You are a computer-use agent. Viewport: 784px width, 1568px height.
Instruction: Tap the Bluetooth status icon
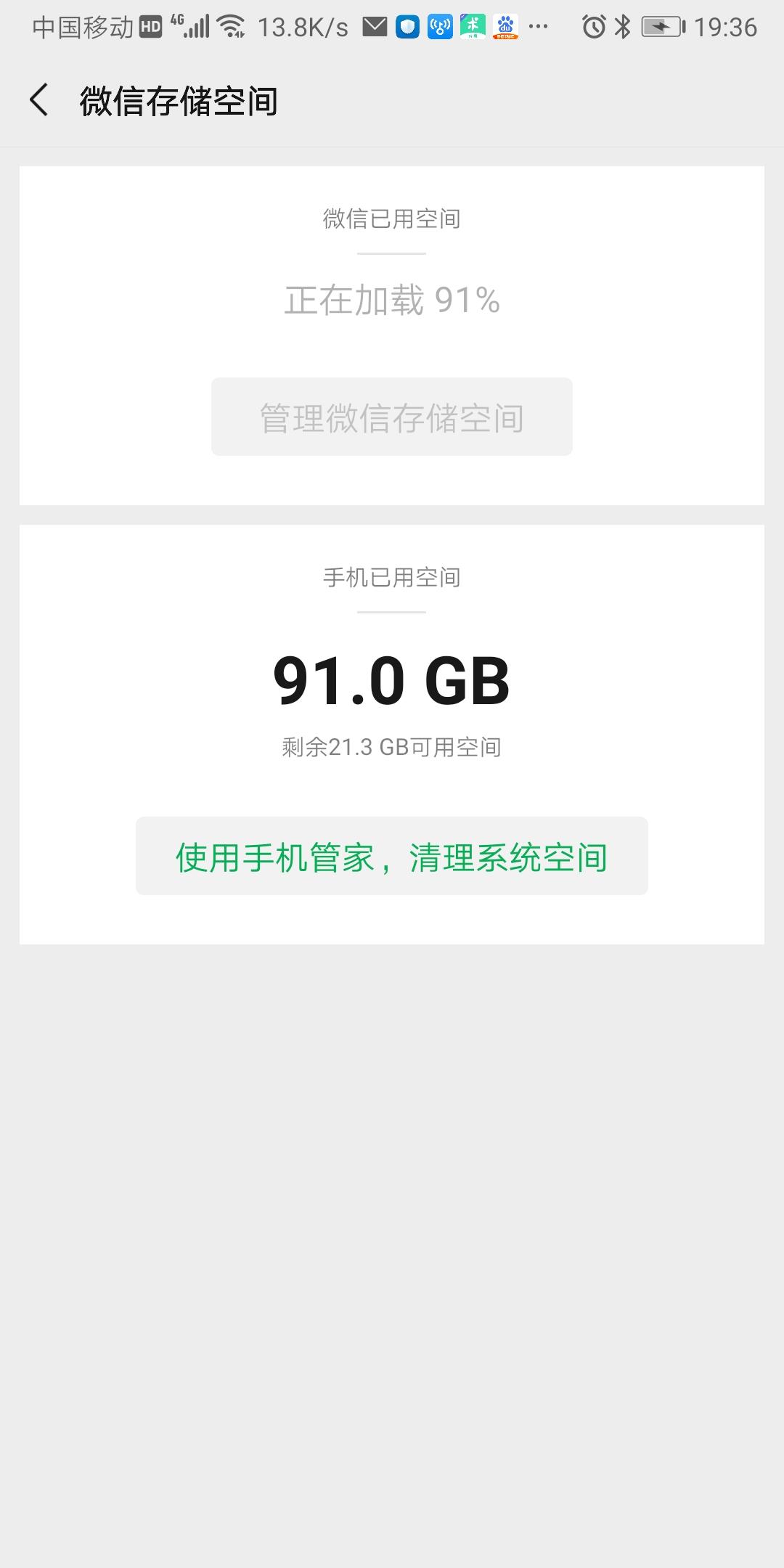pos(622,27)
